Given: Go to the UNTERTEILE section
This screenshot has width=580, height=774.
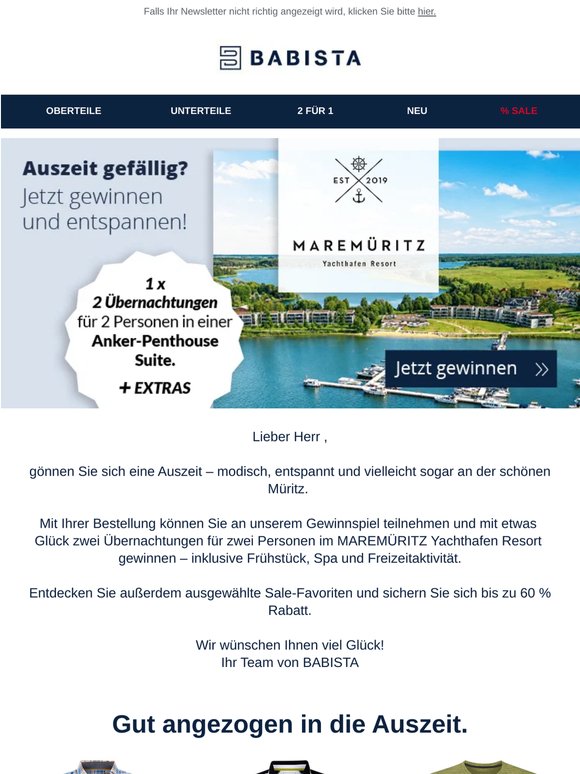Looking at the screenshot, I should pos(201,111).
